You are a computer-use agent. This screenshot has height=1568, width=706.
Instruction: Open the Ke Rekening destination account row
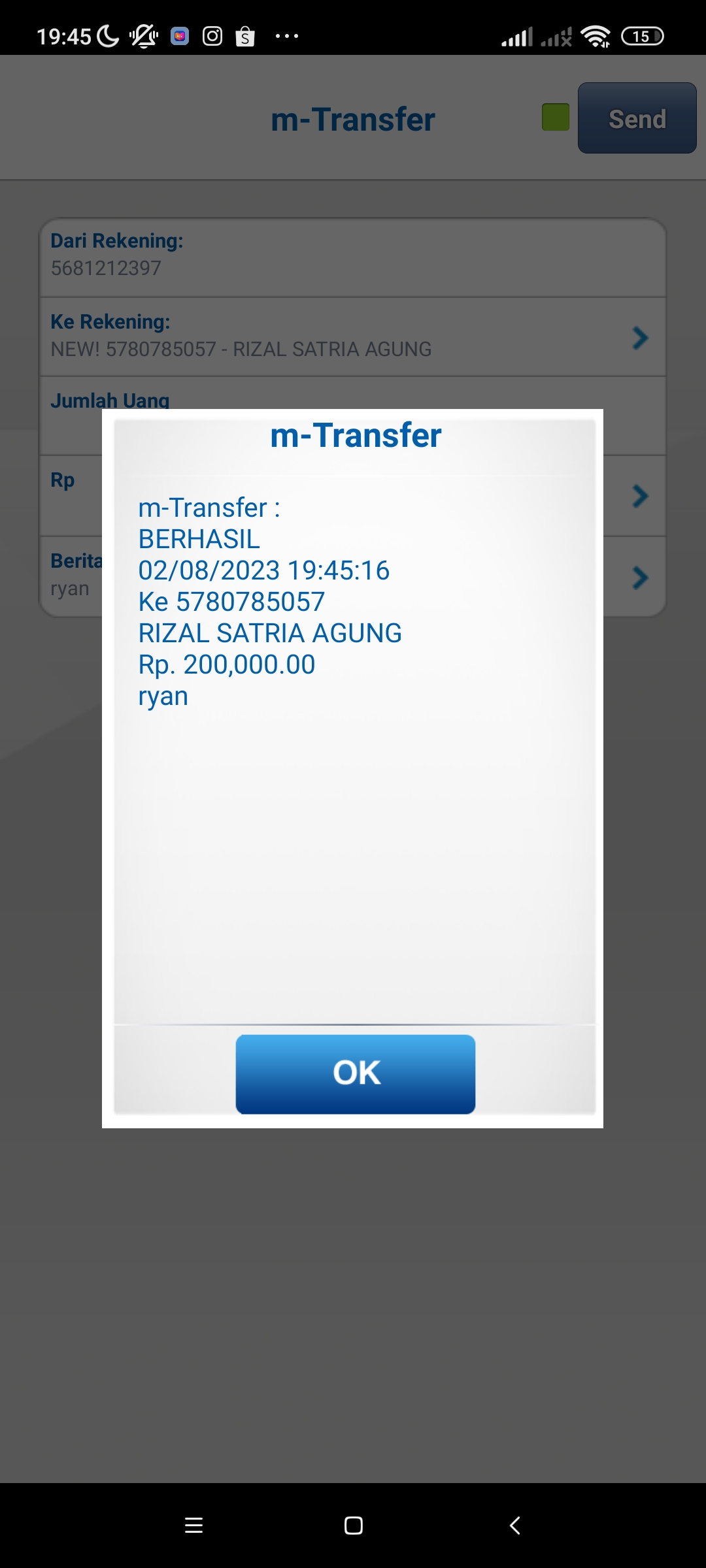pos(353,336)
